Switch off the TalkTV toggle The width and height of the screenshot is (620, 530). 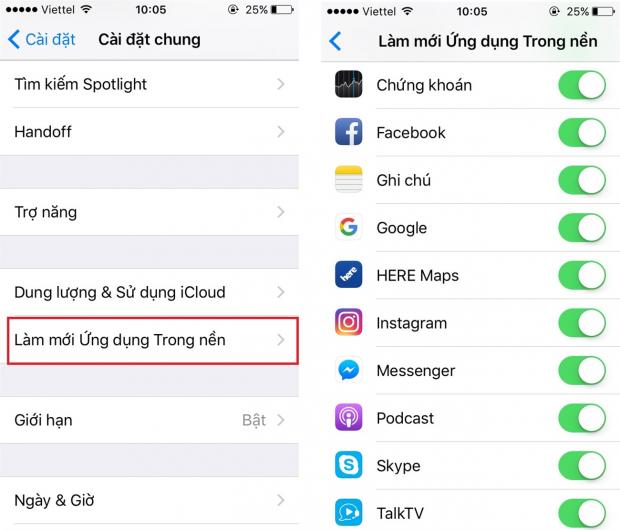581,512
